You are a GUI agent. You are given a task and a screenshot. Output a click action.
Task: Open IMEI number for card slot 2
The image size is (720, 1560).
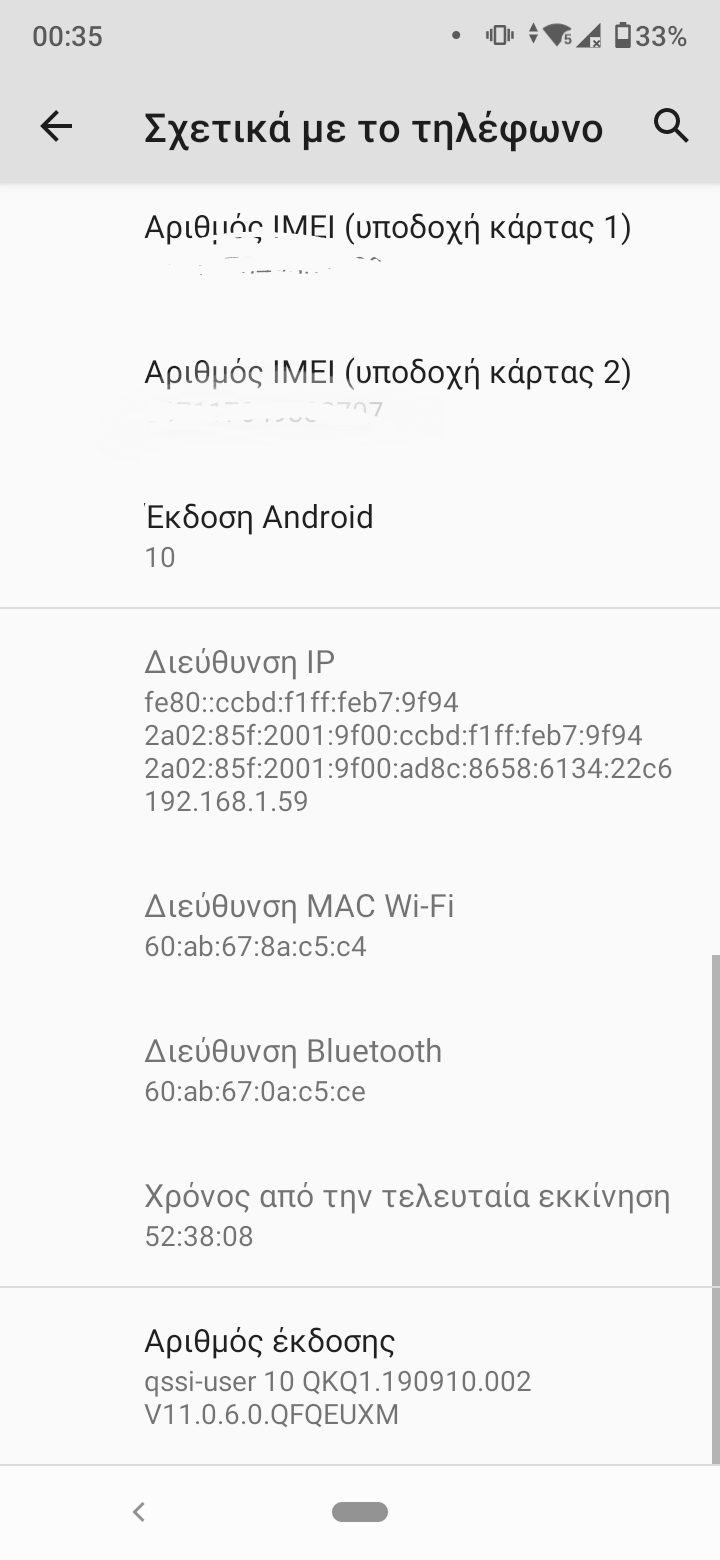coord(387,390)
